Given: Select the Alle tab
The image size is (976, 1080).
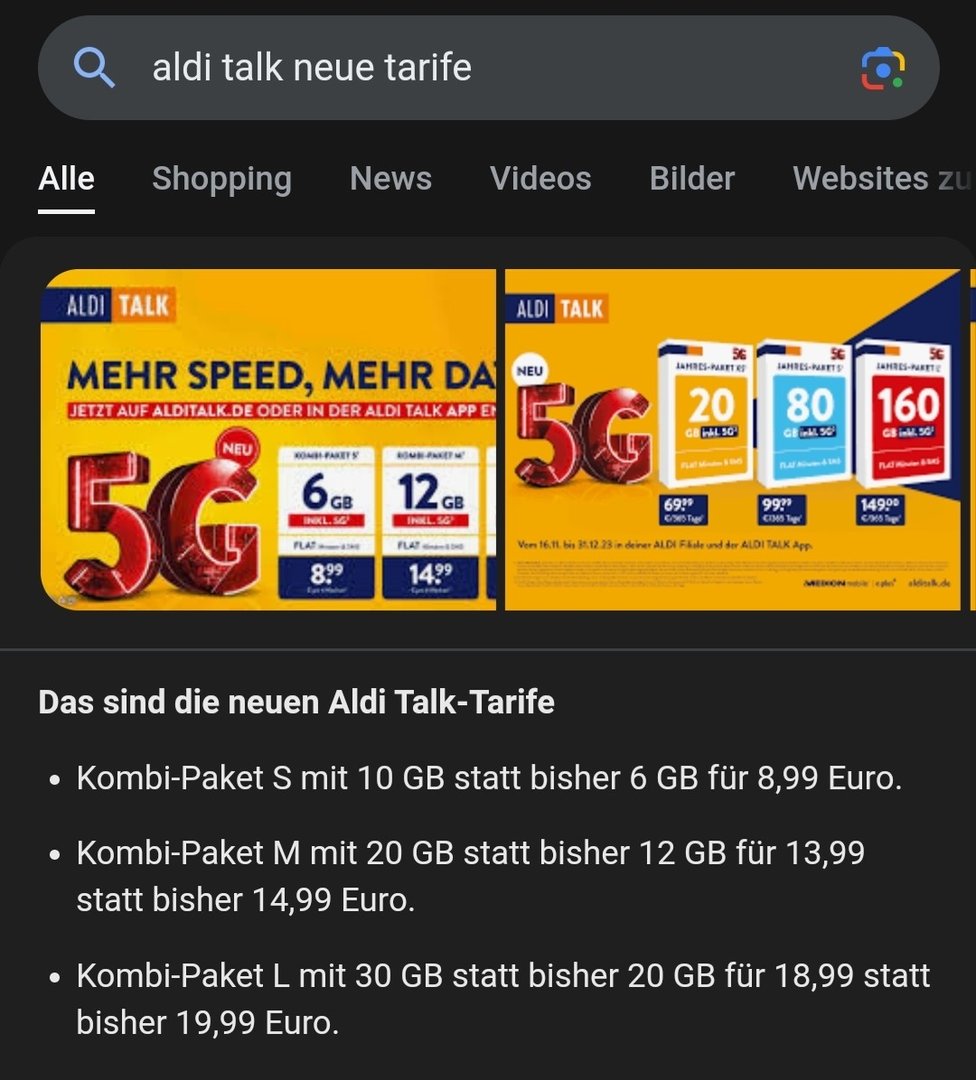Looking at the screenshot, I should tap(66, 179).
